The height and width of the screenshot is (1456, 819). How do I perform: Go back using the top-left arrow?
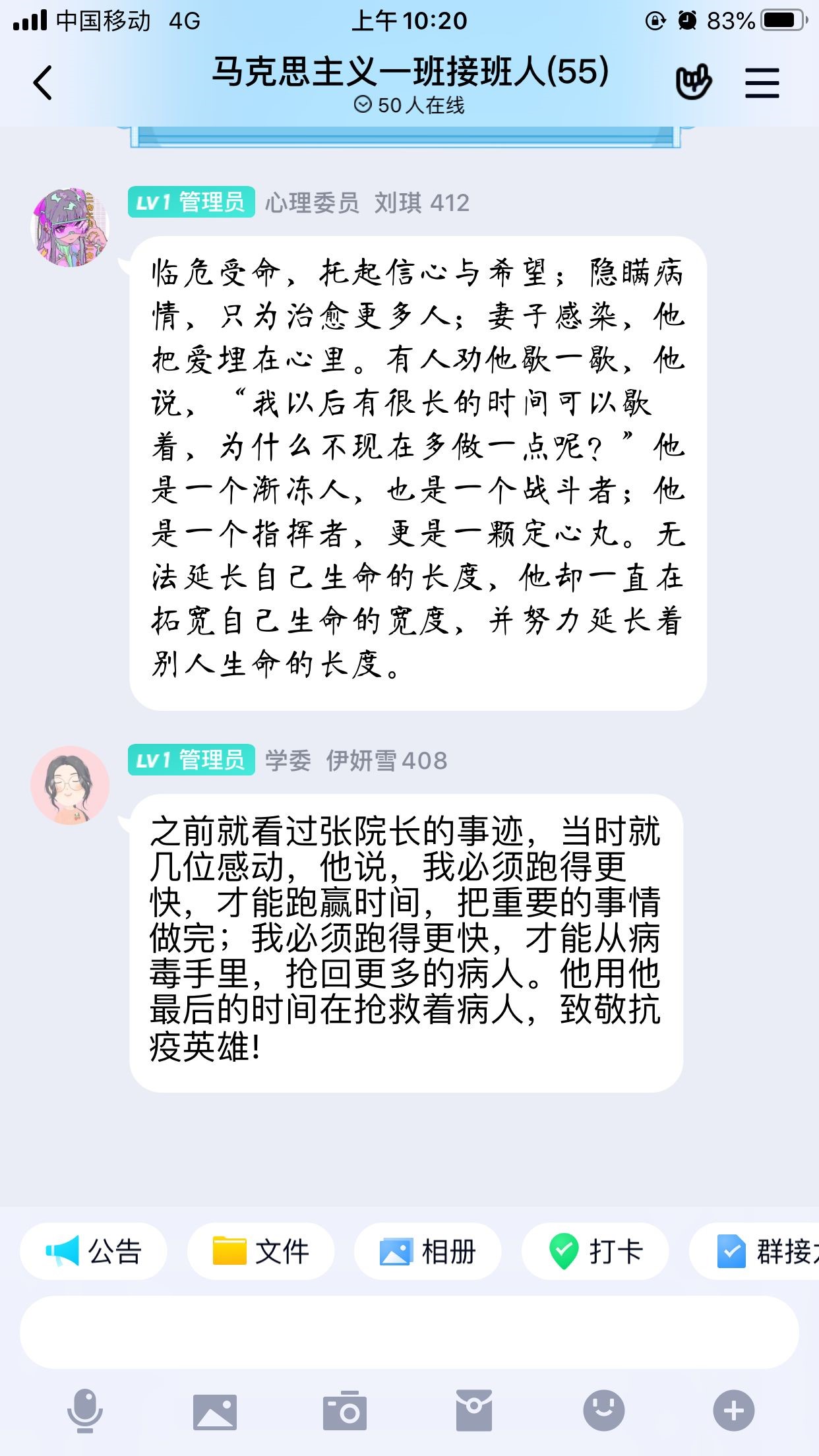(x=43, y=83)
